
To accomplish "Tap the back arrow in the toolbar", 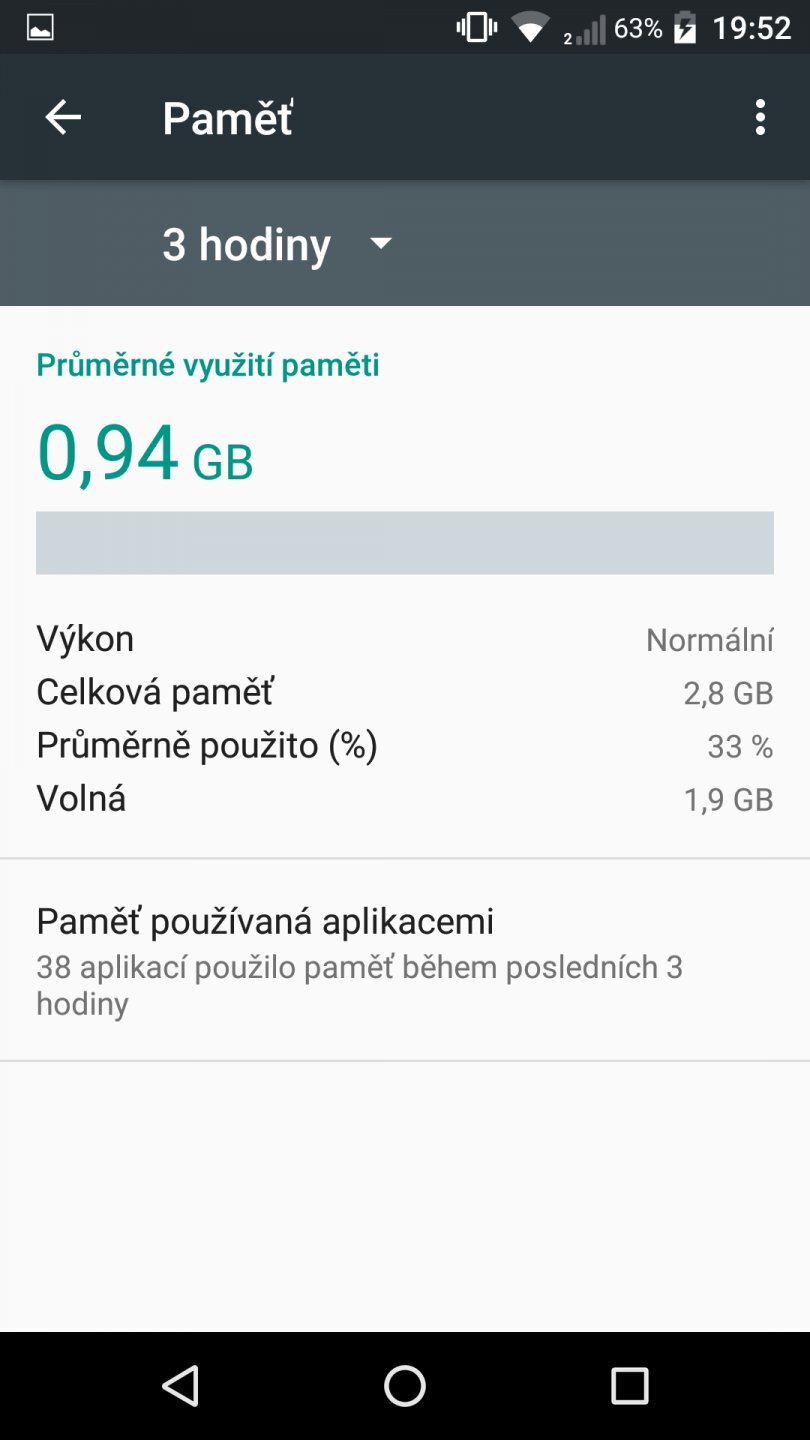I will tap(63, 117).
